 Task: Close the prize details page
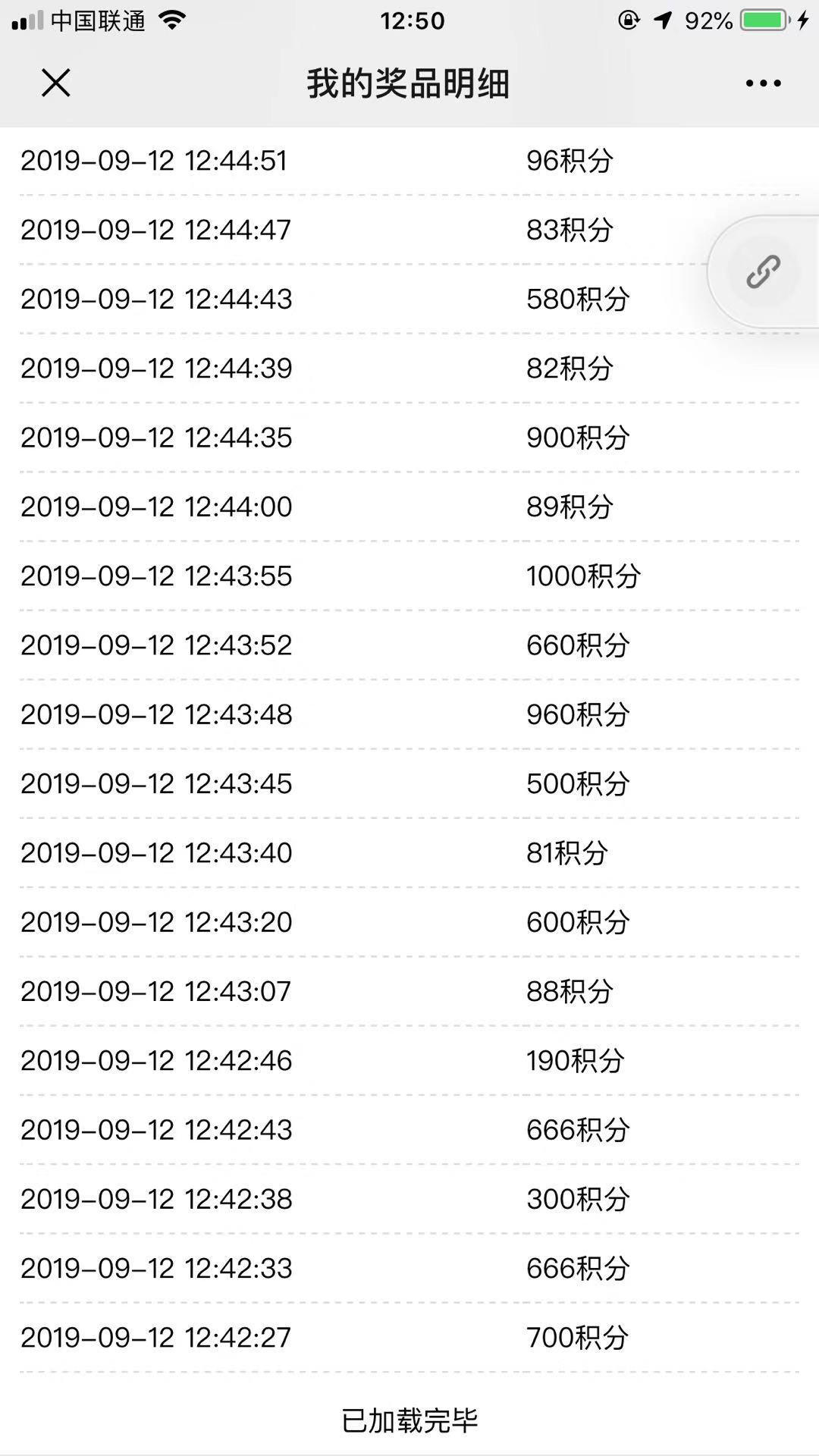(x=56, y=83)
